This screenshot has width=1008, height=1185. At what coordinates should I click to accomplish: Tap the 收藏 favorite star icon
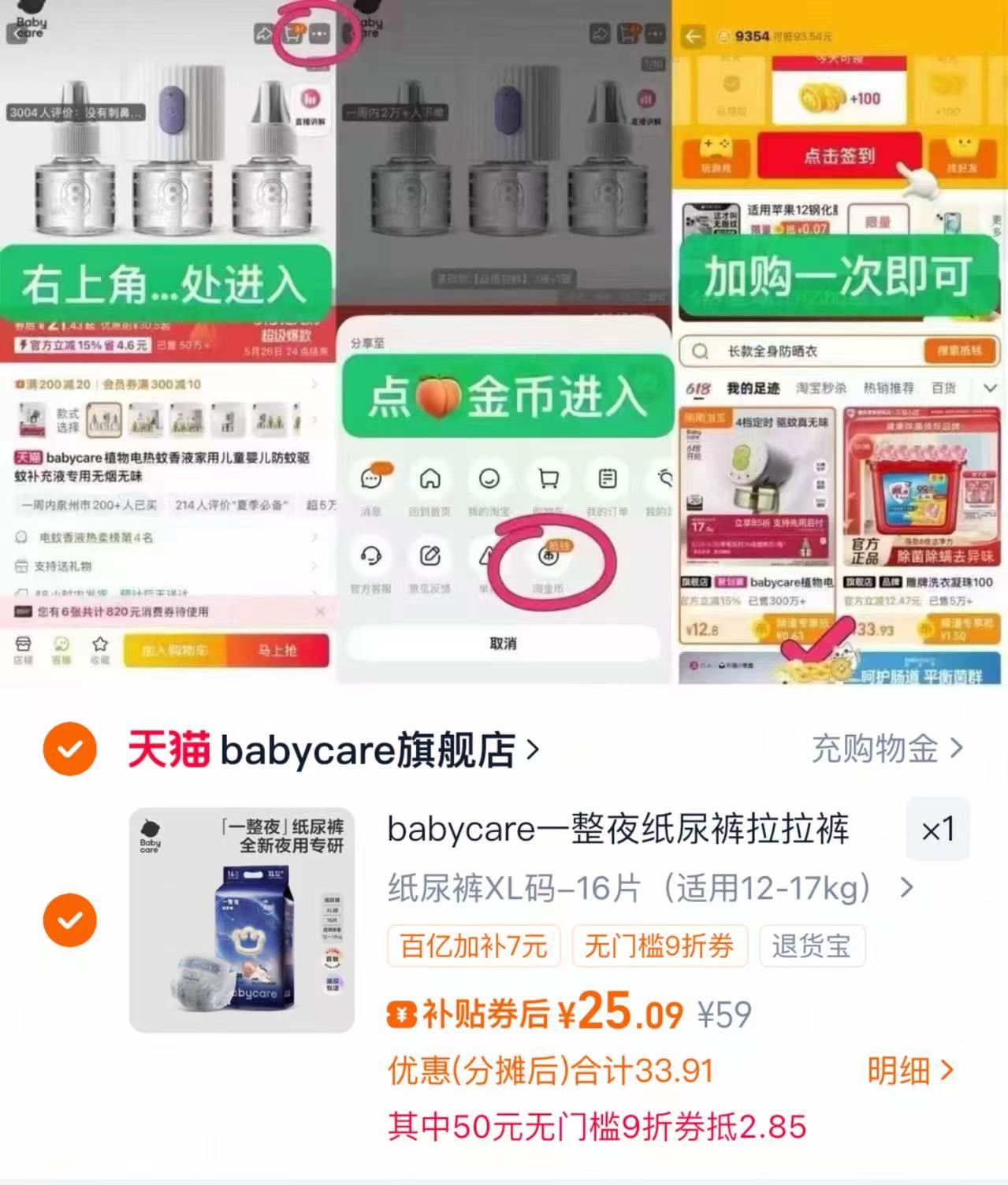click(x=98, y=648)
